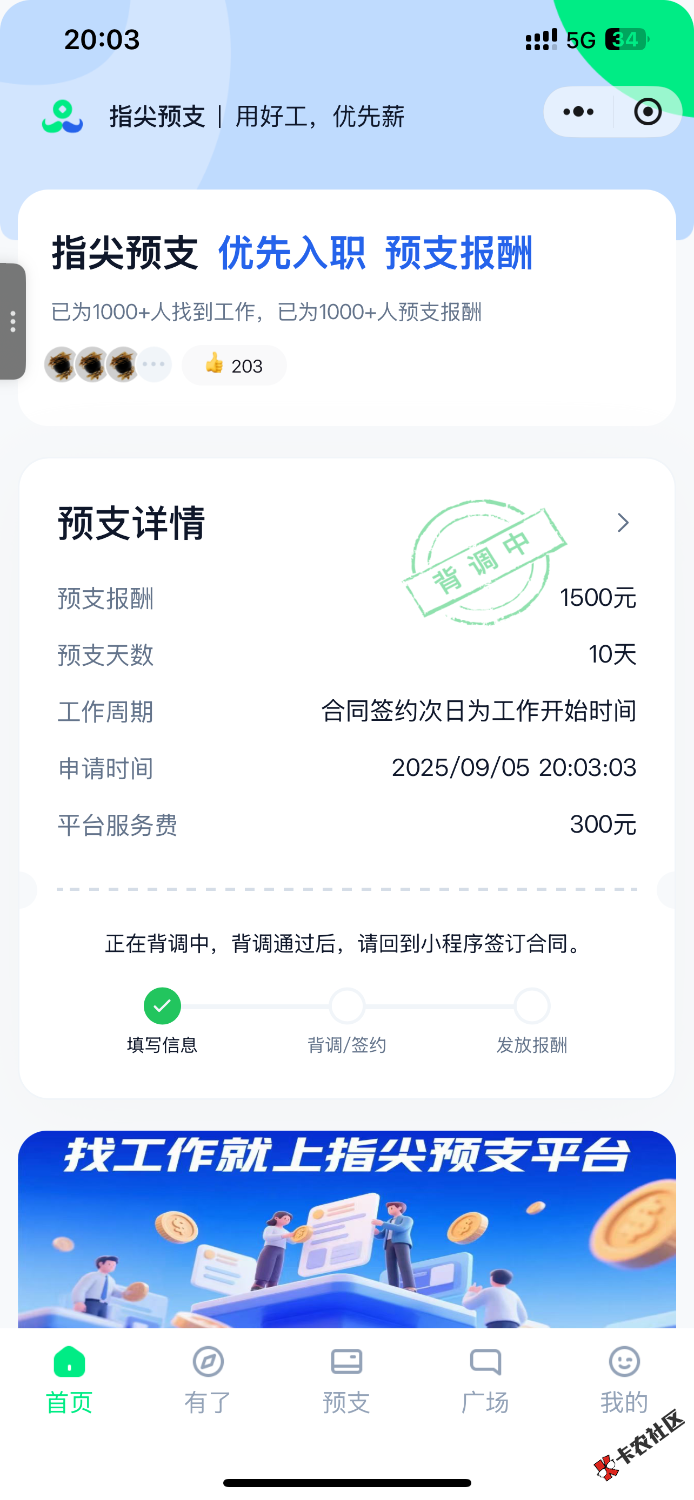Open 预支详情 with the chevron arrow

coord(623,523)
